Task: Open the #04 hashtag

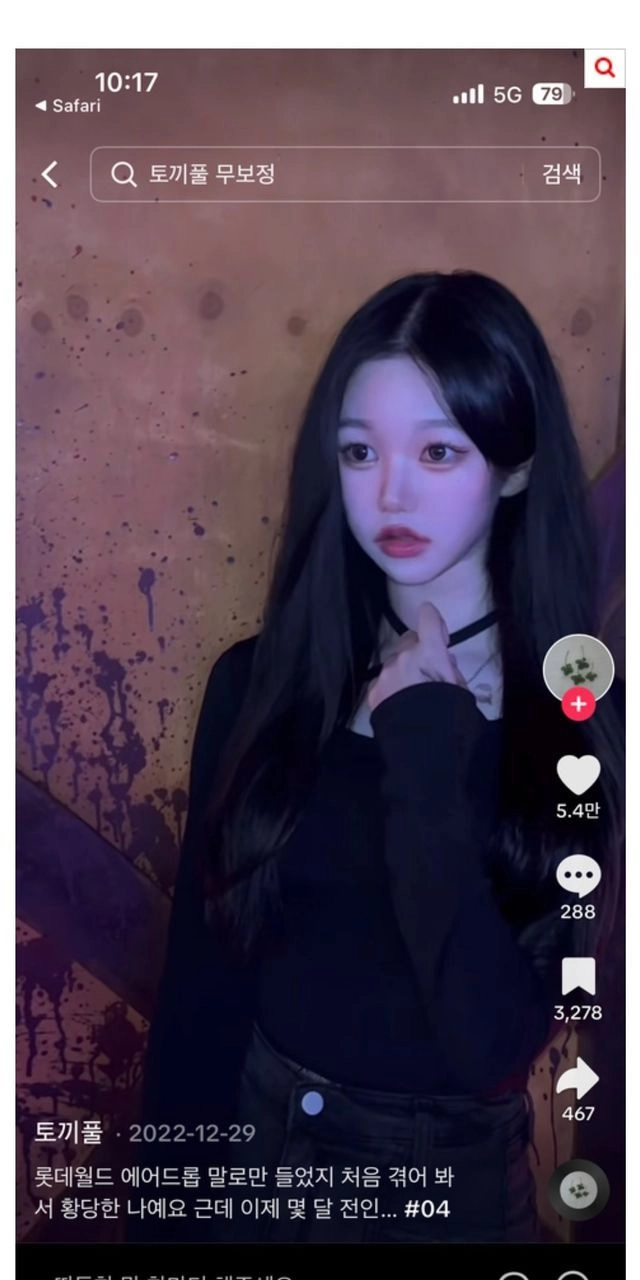Action: tap(427, 1209)
